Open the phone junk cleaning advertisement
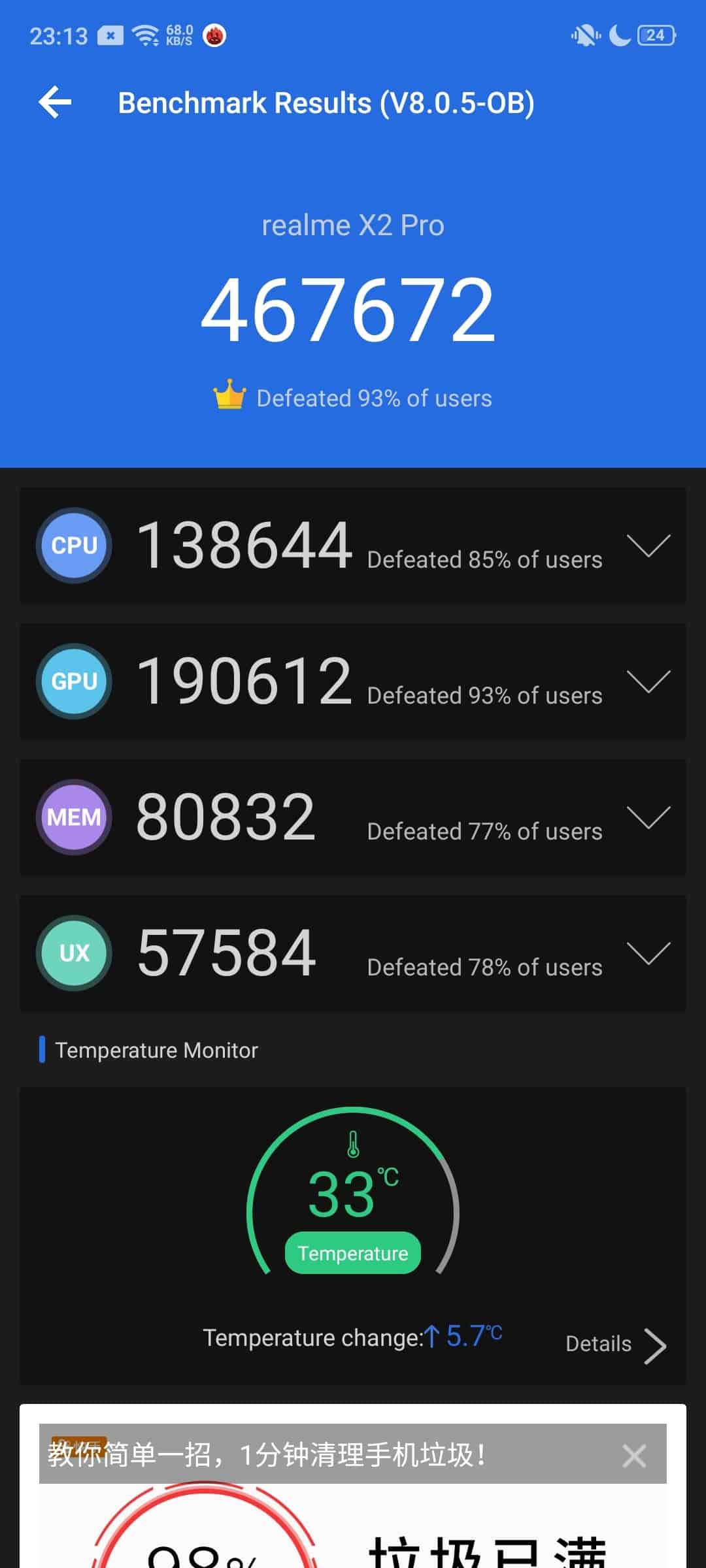Viewport: 706px width, 1568px height. coord(353,1496)
